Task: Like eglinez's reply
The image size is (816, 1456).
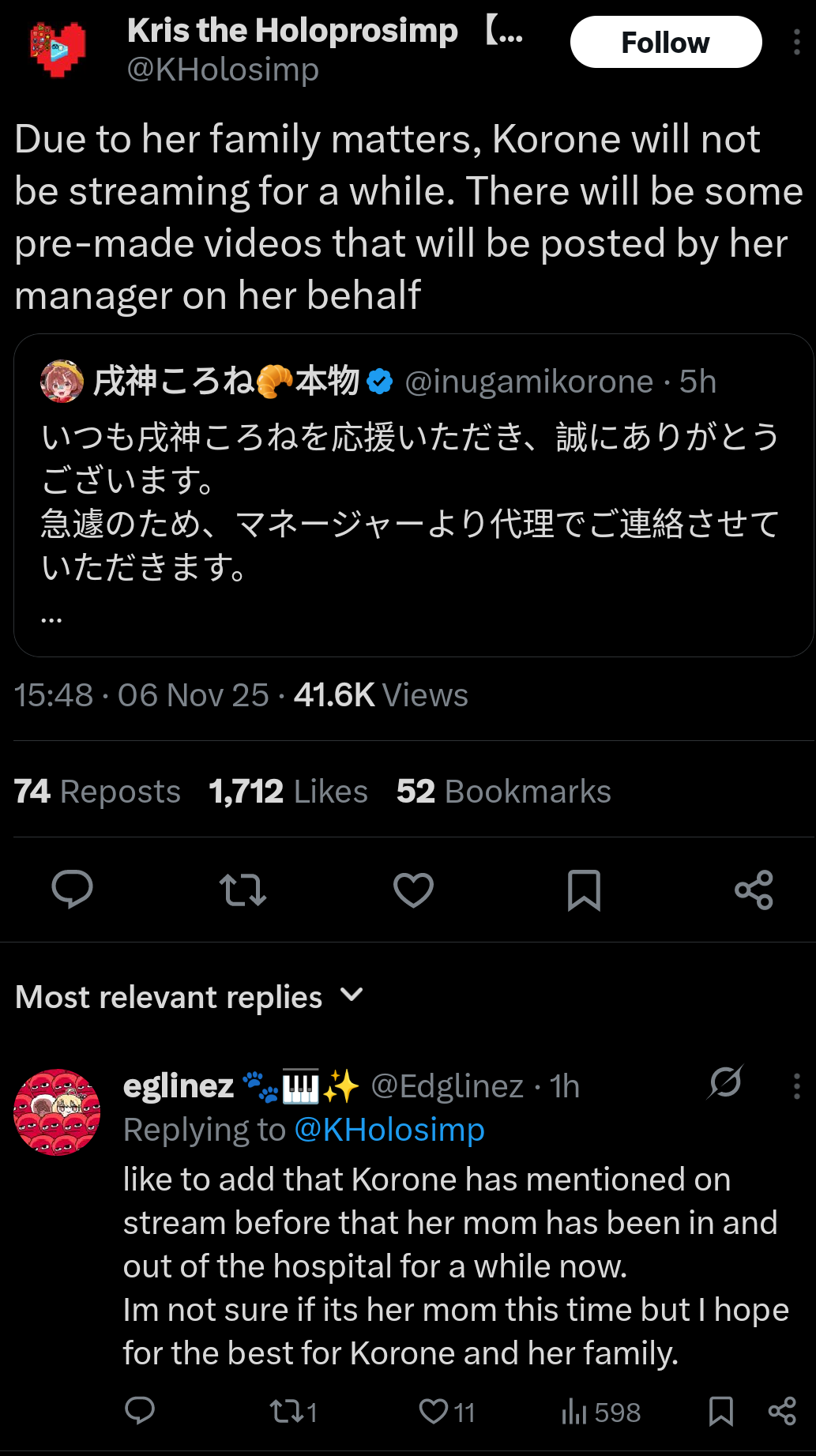Action: pyautogui.click(x=446, y=1412)
